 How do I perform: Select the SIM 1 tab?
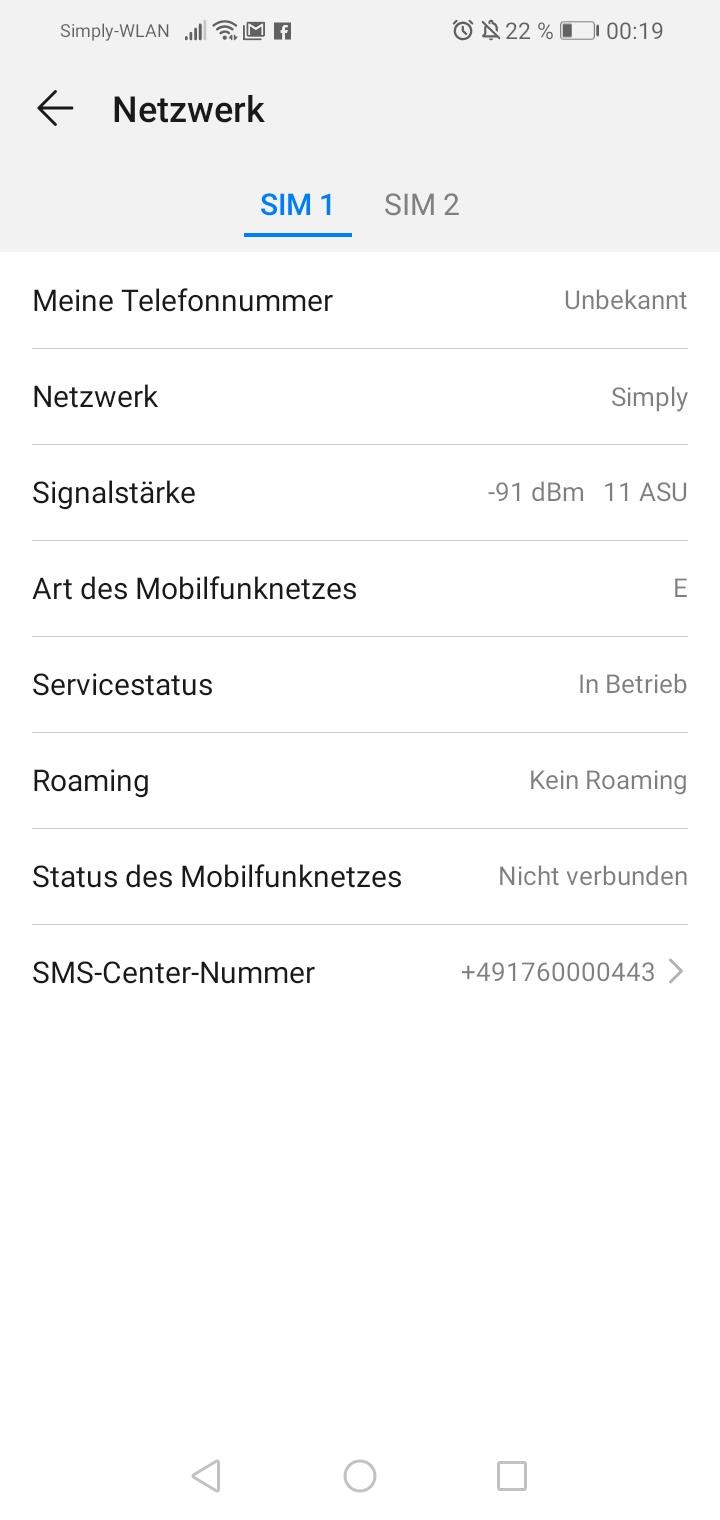(x=297, y=205)
